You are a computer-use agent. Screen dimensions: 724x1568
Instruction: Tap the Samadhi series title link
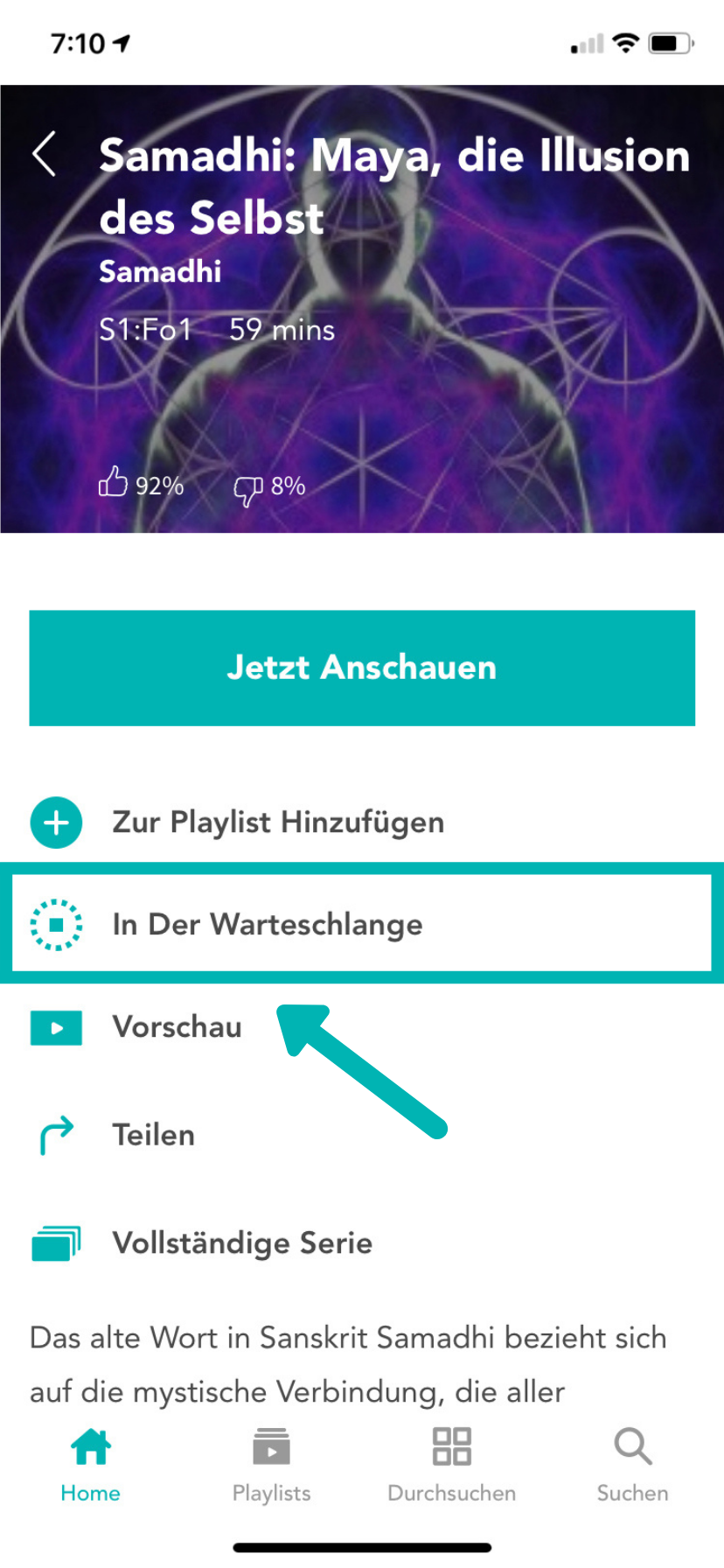158,272
